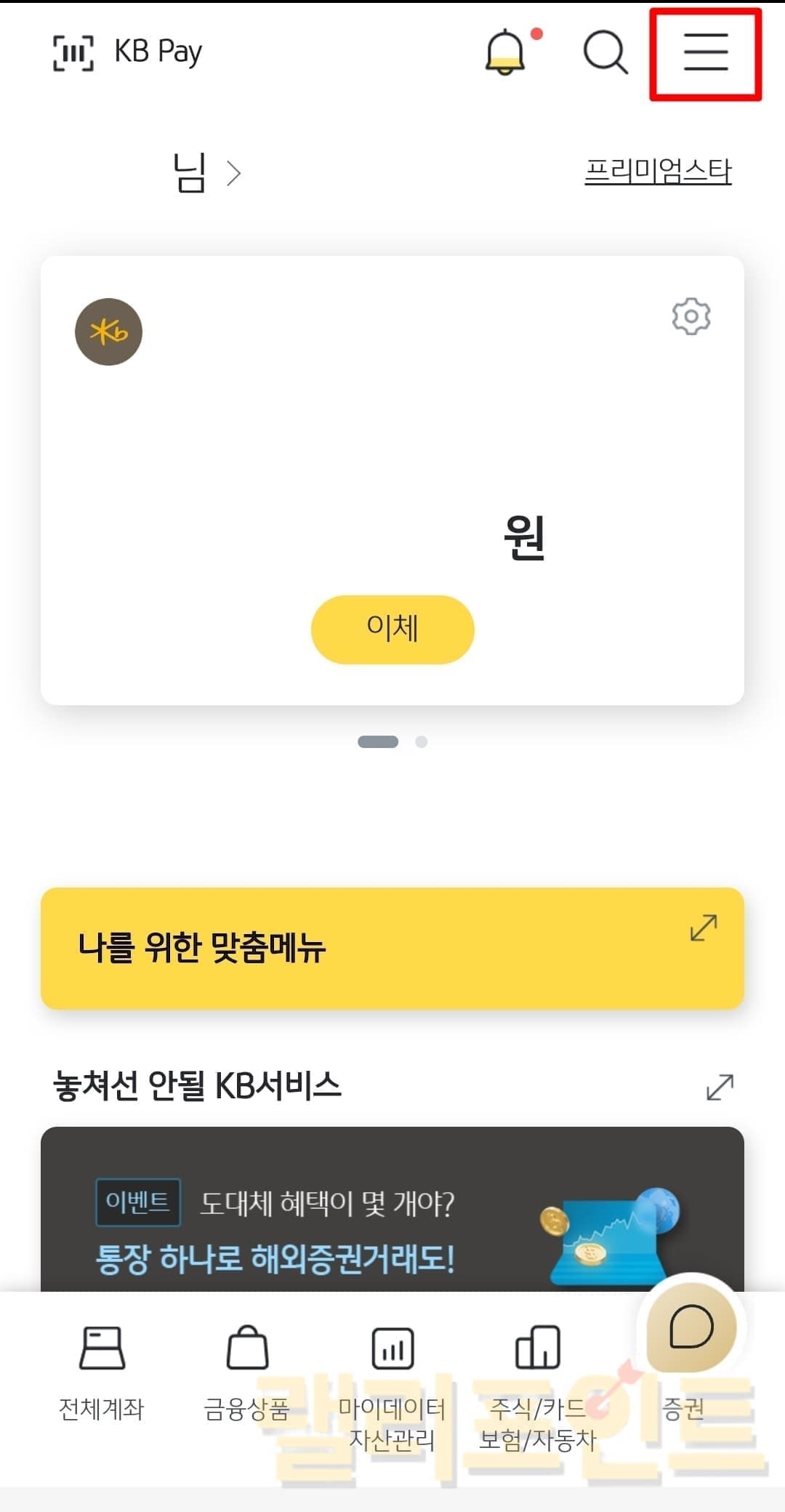785x1512 pixels.
Task: Open the floating chat assistant button
Action: [x=691, y=1327]
